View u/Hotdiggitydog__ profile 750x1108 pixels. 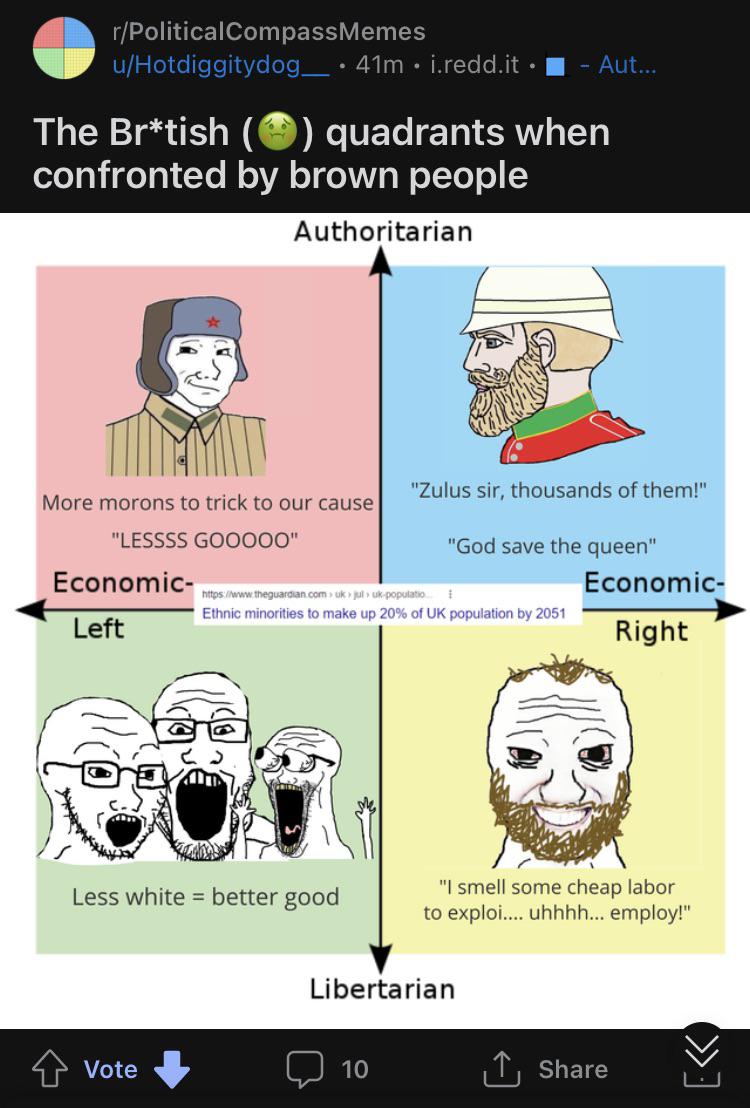[x=217, y=65]
